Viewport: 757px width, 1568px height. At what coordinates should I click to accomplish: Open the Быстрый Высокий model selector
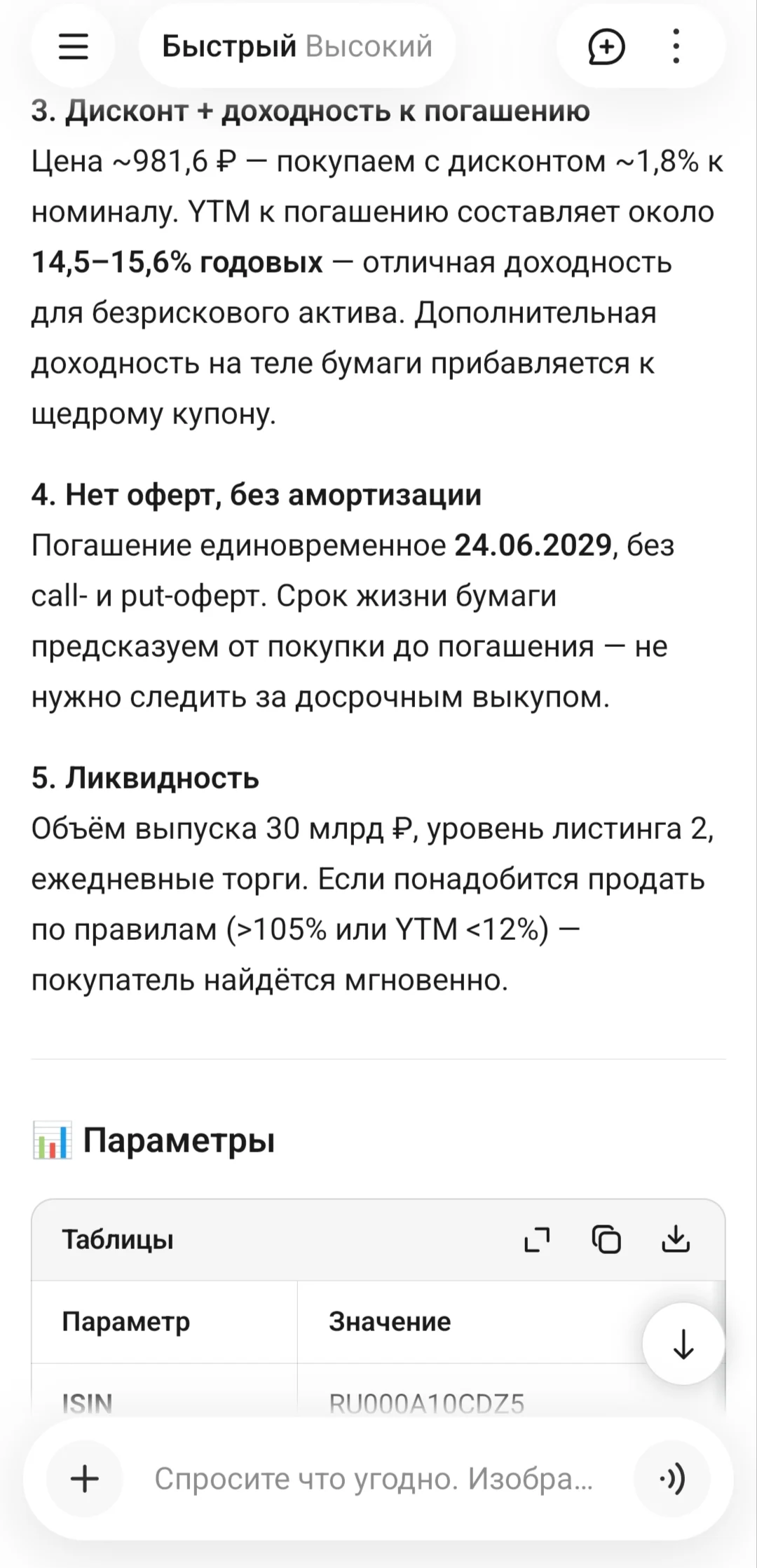point(297,47)
